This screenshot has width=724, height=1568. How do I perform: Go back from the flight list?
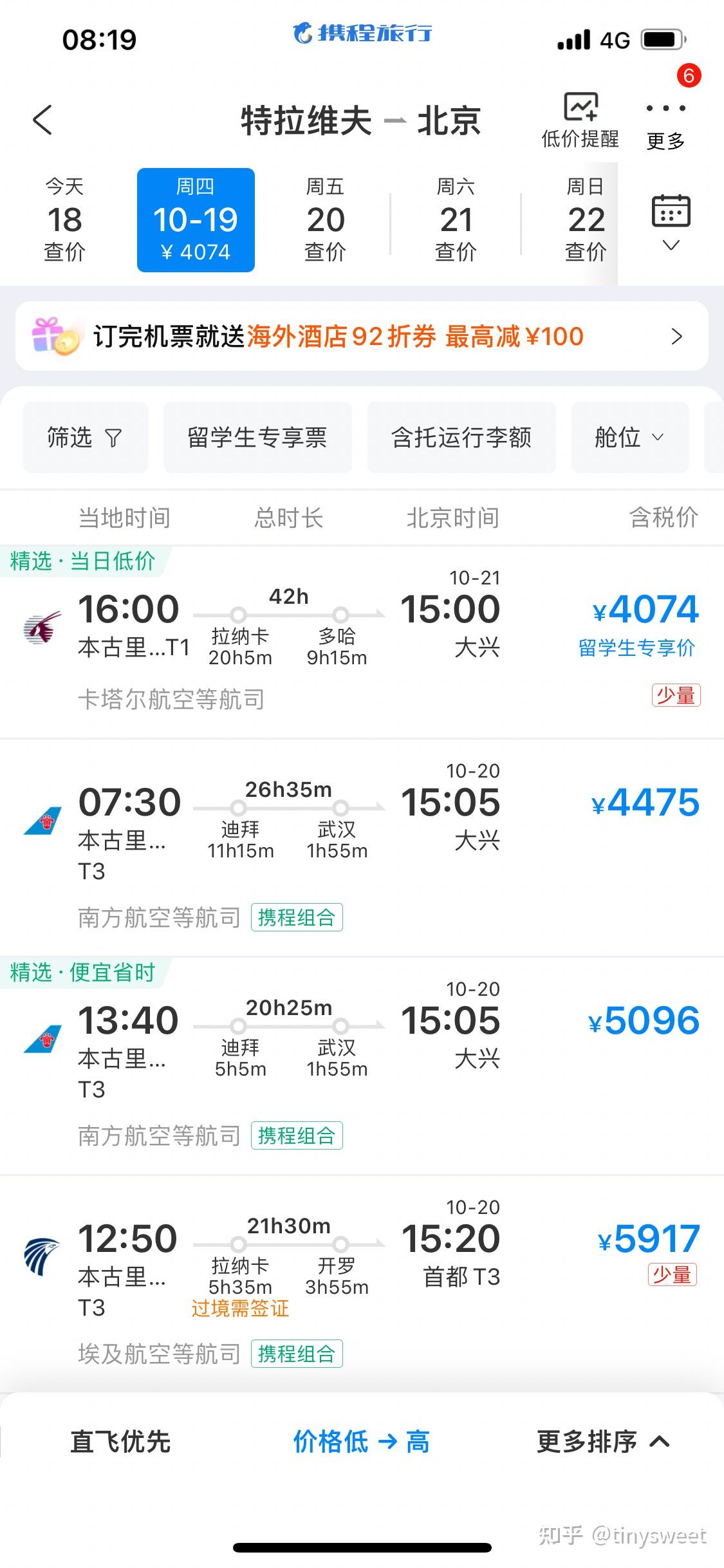42,120
